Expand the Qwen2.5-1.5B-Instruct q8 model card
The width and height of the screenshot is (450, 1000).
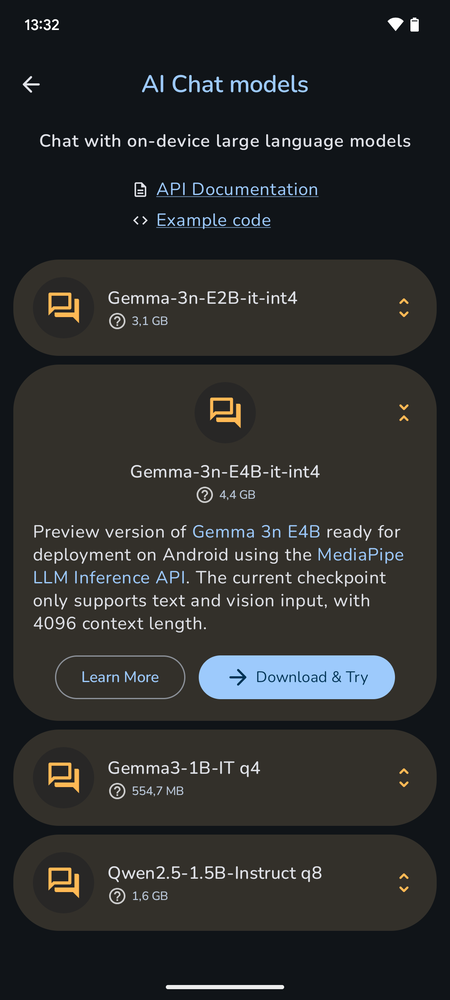[403, 882]
